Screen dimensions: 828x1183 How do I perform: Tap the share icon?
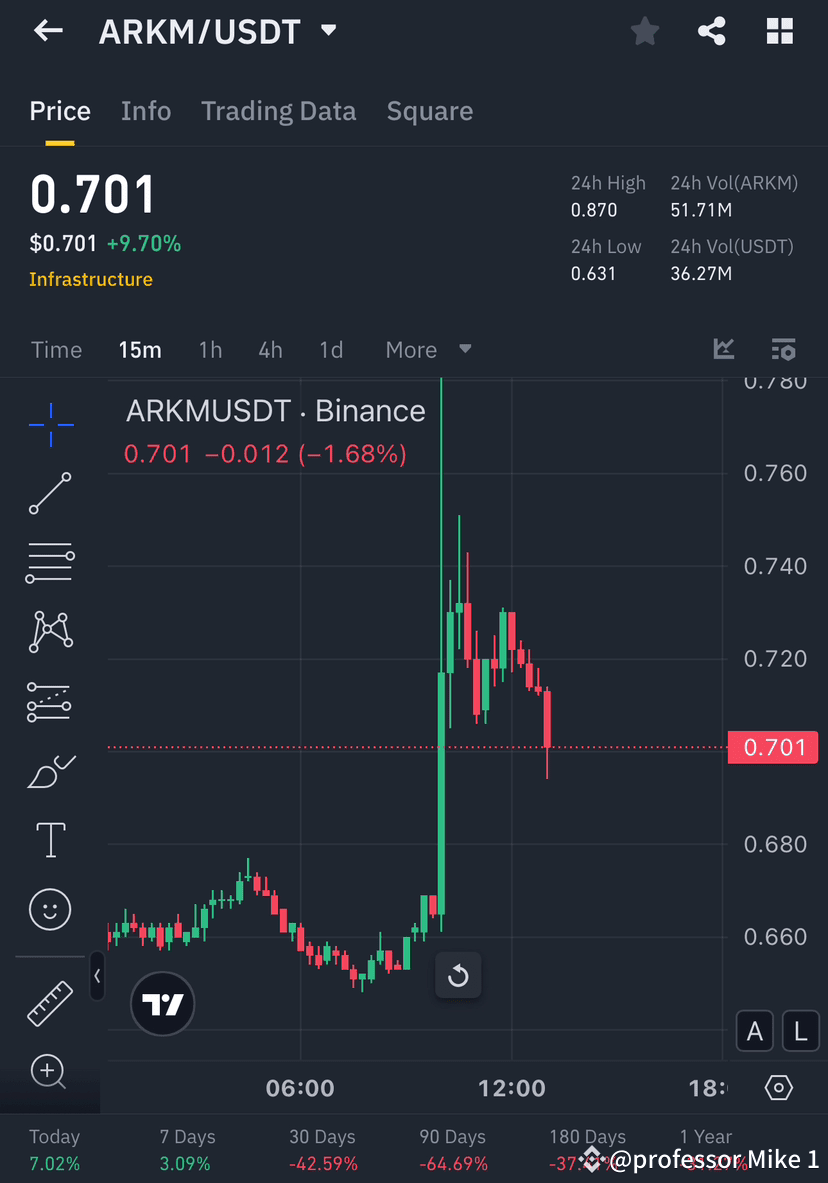click(712, 31)
